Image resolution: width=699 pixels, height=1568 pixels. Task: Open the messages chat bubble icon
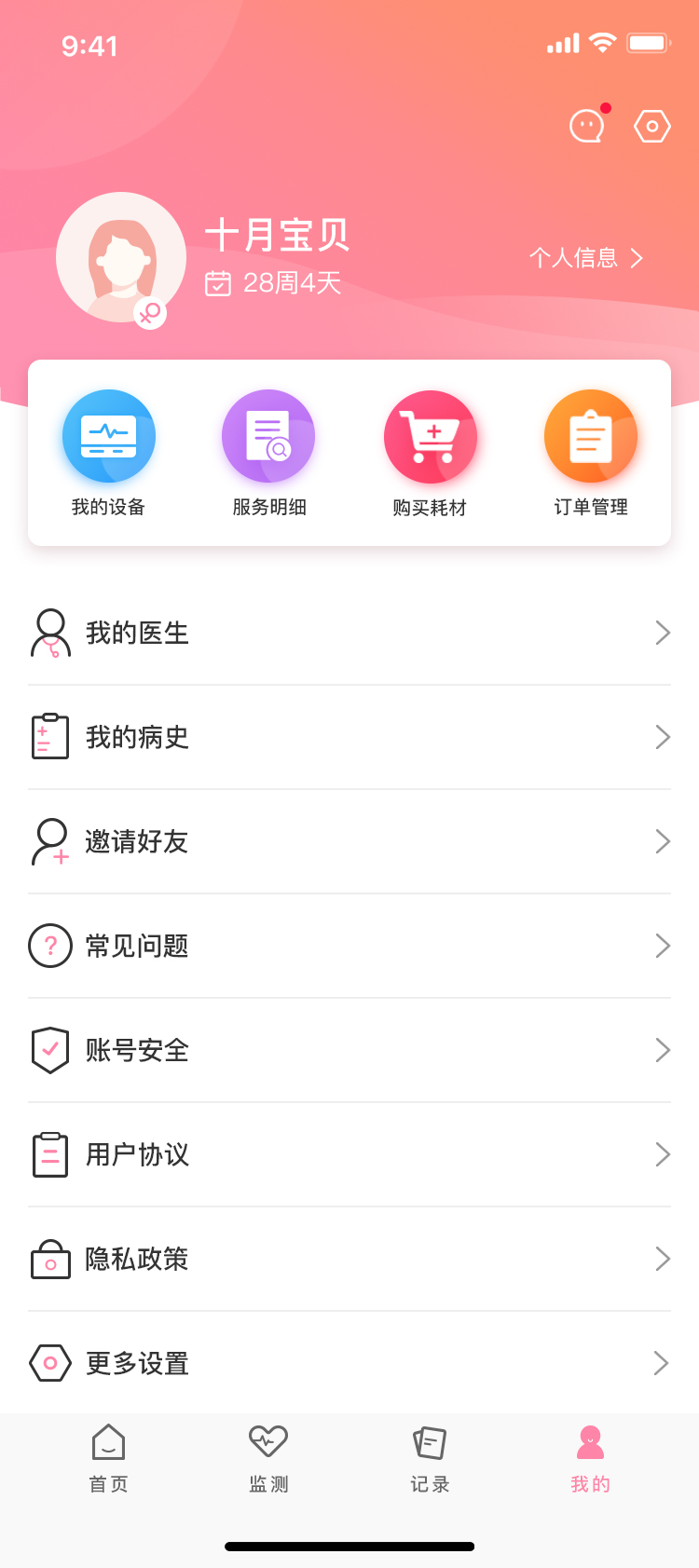[587, 125]
